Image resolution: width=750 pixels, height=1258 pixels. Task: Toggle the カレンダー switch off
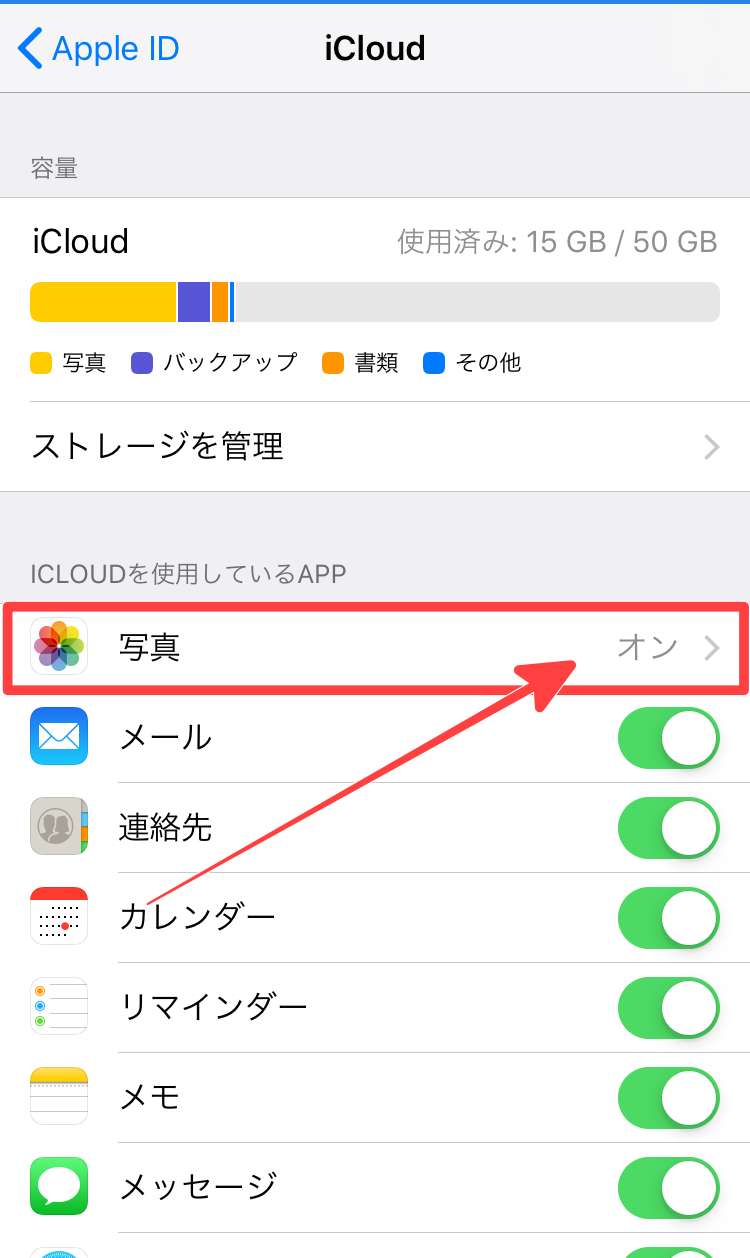click(x=668, y=918)
